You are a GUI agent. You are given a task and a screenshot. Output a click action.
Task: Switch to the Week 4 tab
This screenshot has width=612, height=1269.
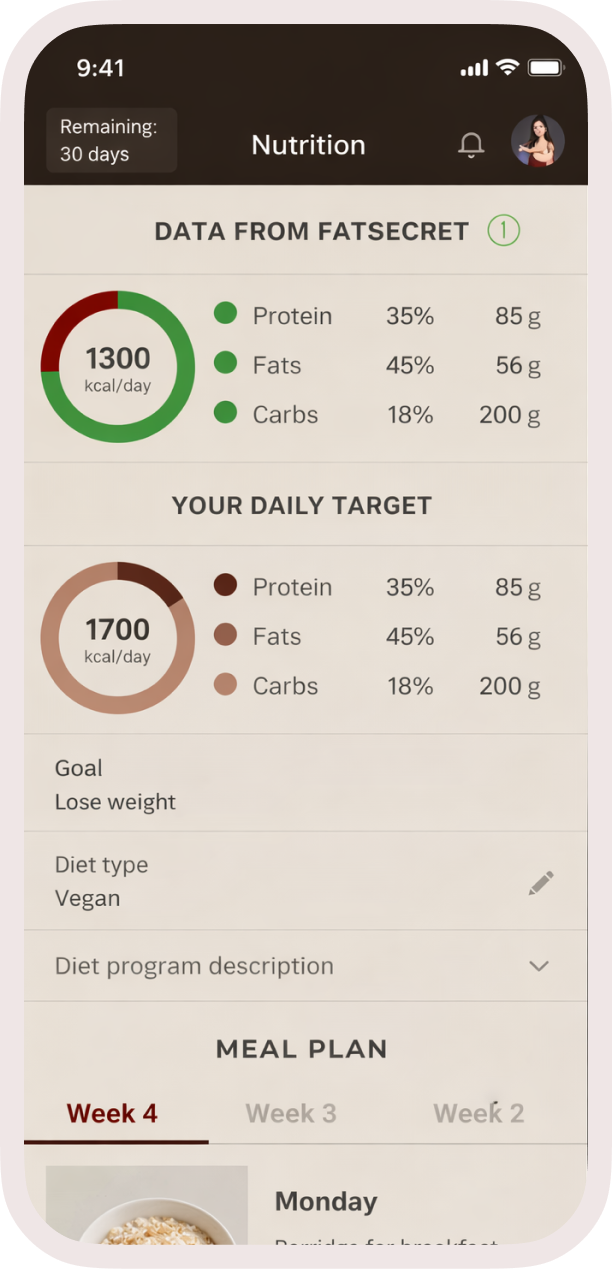(x=112, y=1113)
